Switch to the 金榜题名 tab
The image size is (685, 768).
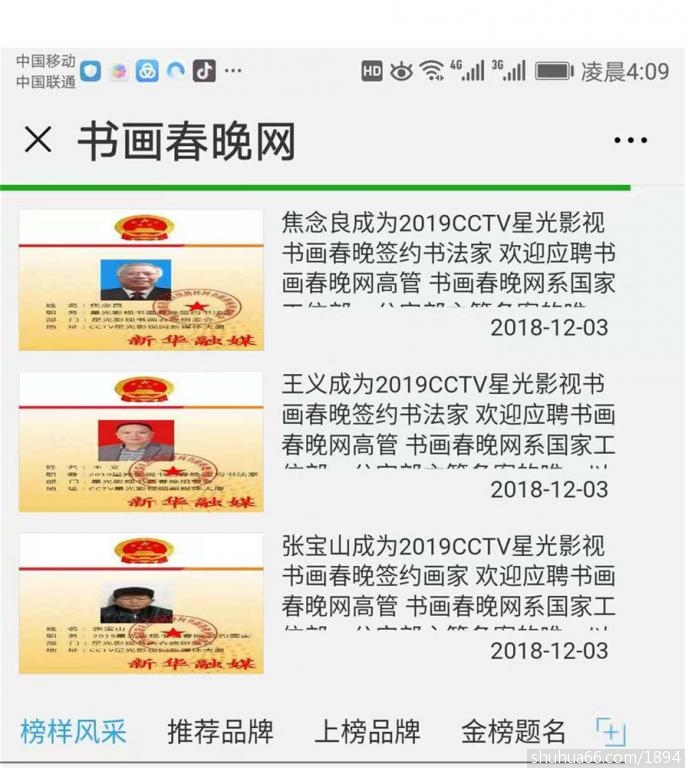[513, 731]
